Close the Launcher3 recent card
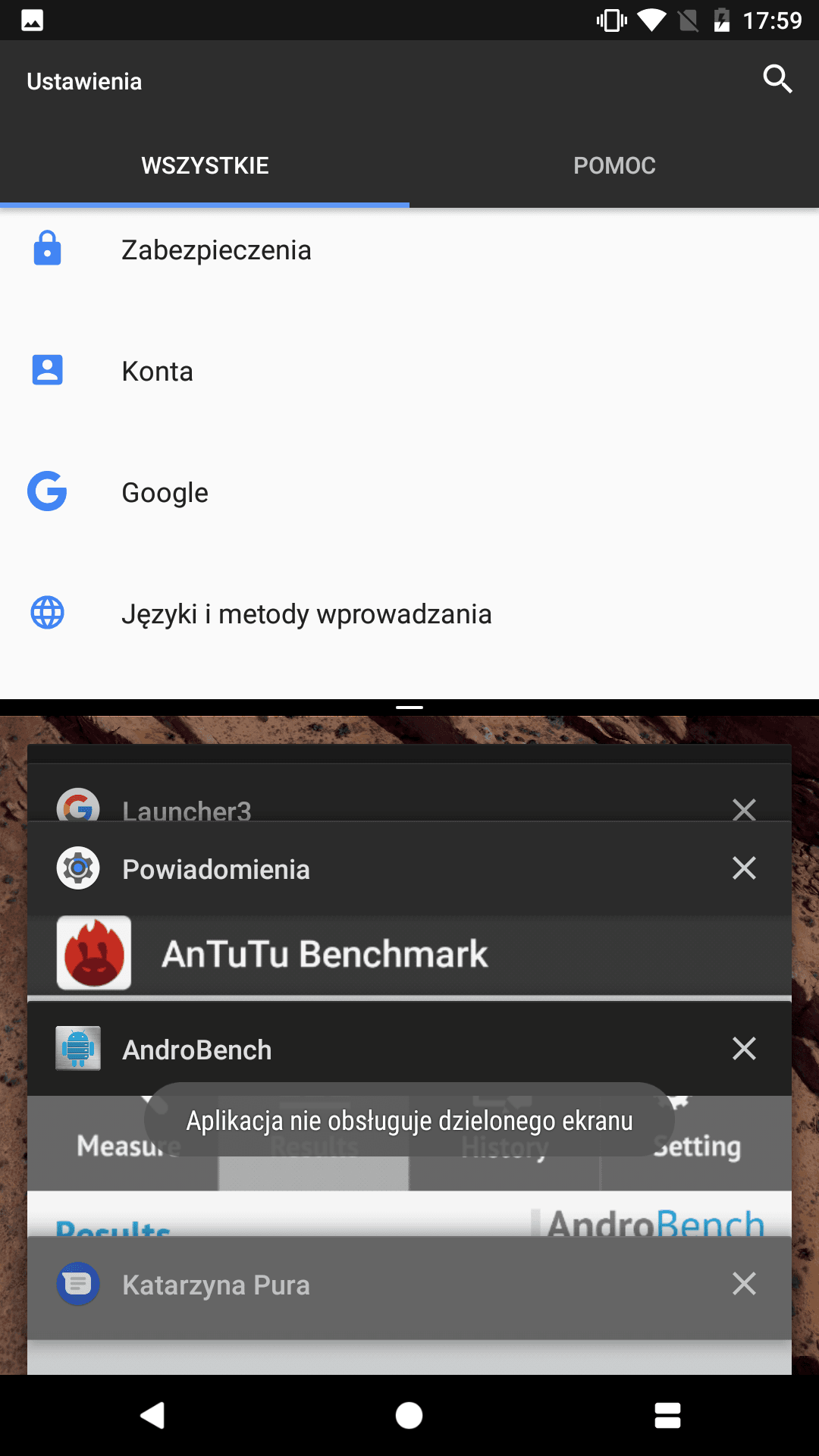Image resolution: width=819 pixels, height=1456 pixels. tap(744, 809)
